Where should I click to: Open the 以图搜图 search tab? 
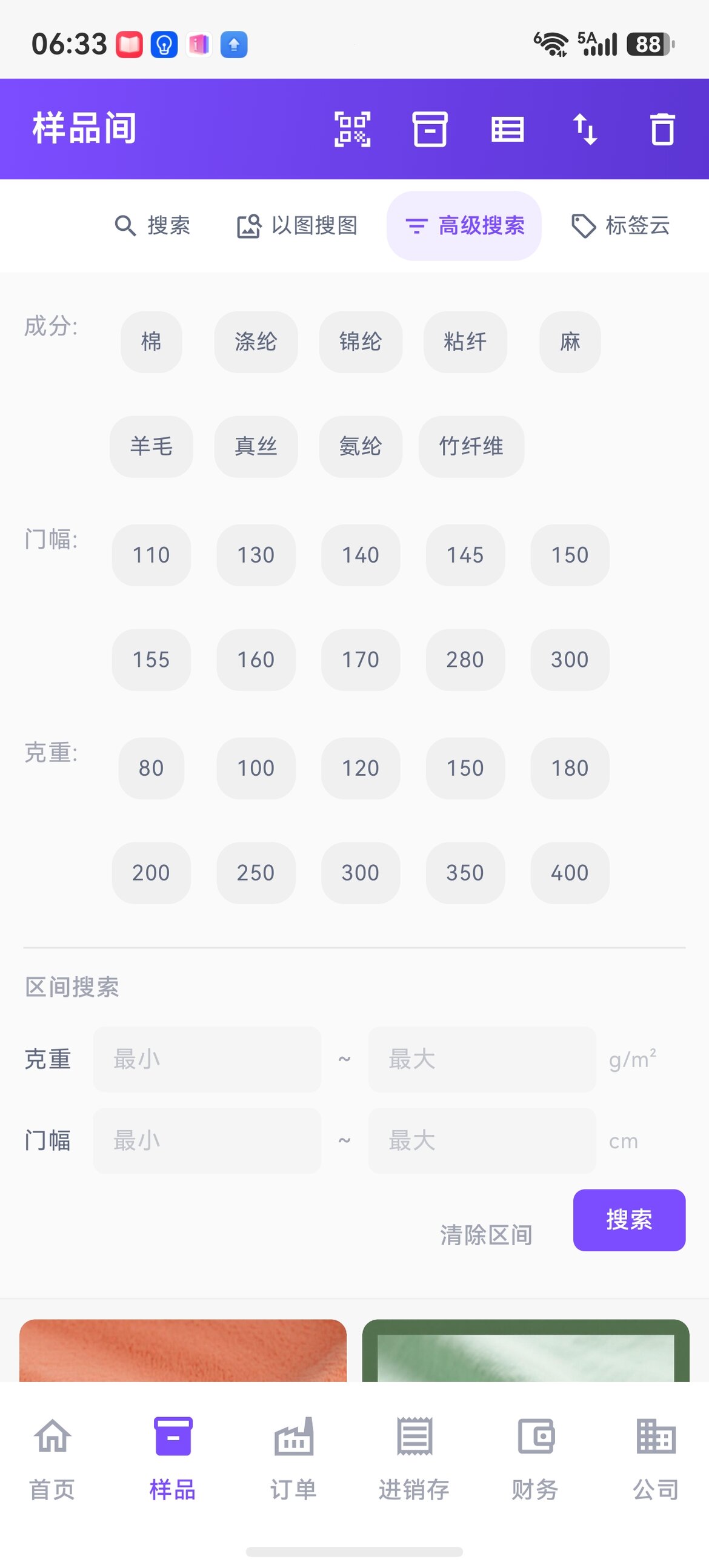pos(299,225)
